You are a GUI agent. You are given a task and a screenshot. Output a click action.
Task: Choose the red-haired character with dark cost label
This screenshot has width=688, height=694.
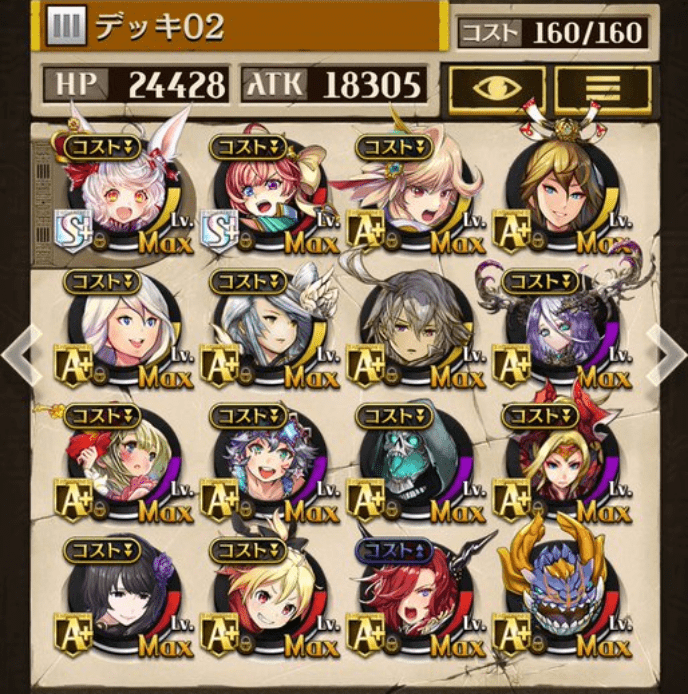(412, 597)
